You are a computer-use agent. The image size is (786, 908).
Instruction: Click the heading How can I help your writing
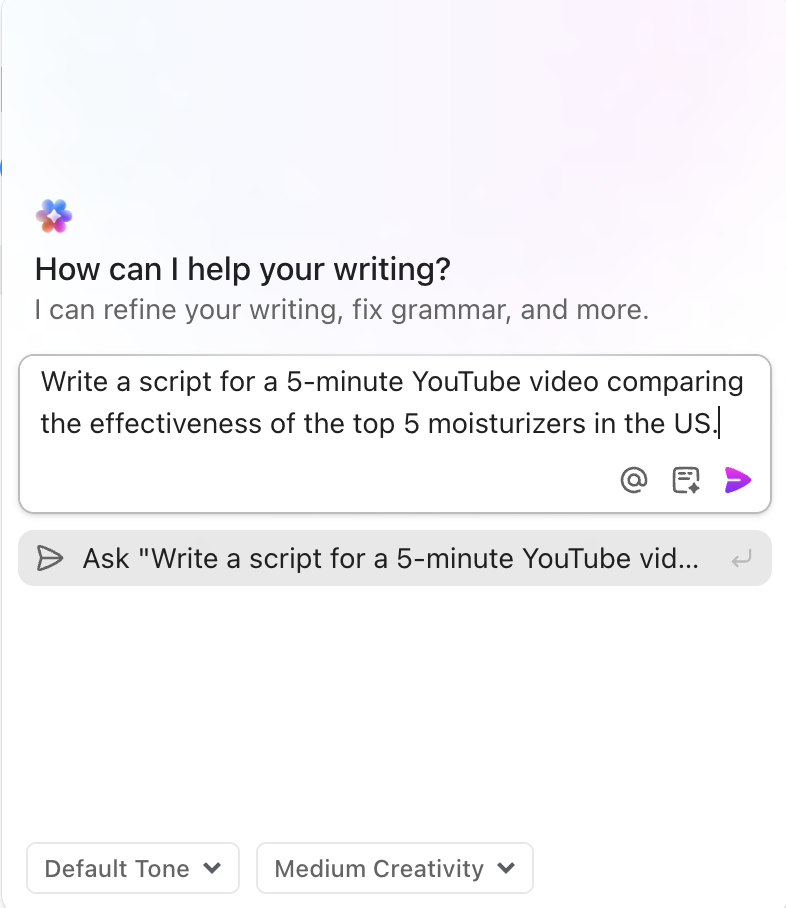(242, 269)
